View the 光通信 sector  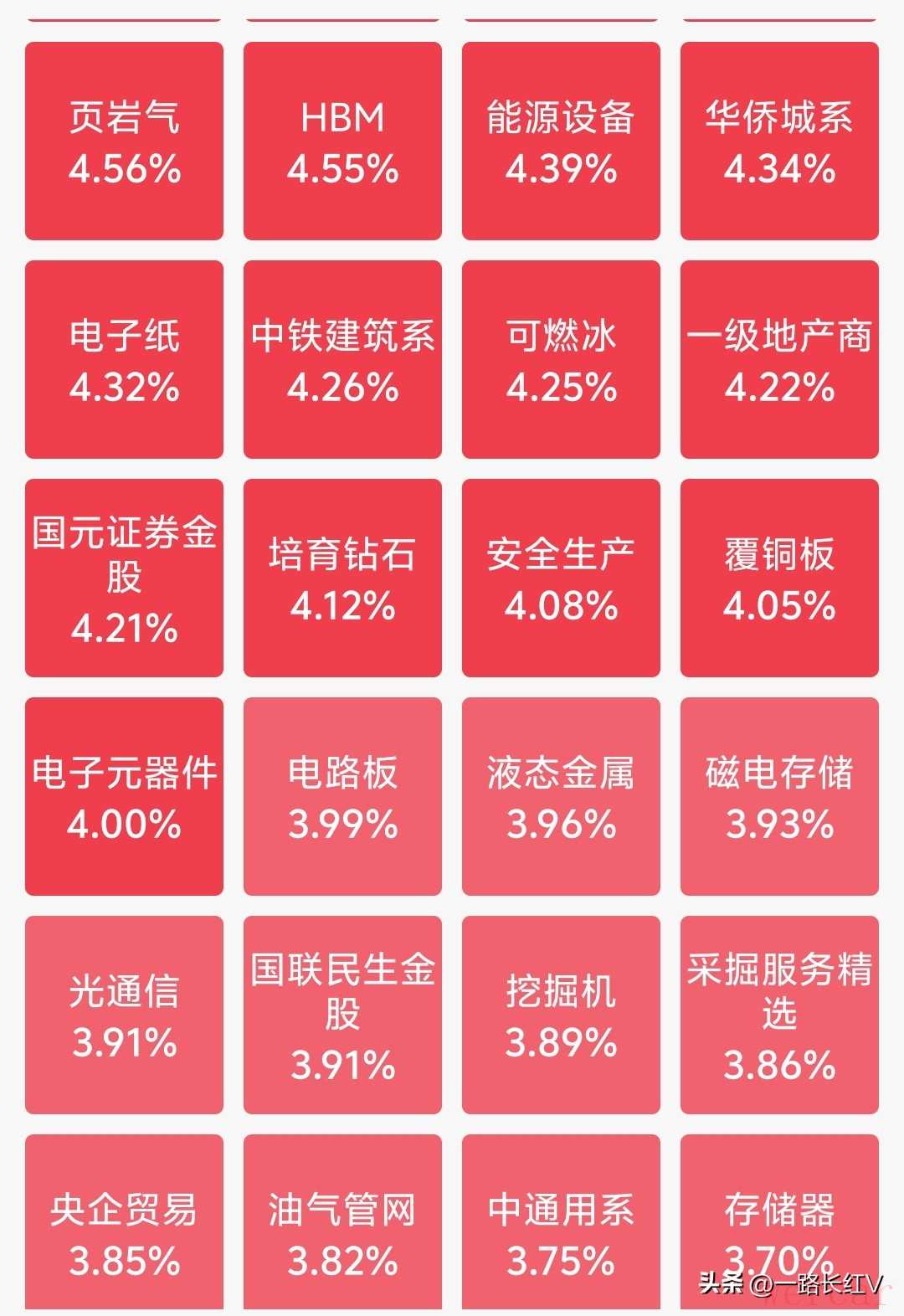(124, 1015)
